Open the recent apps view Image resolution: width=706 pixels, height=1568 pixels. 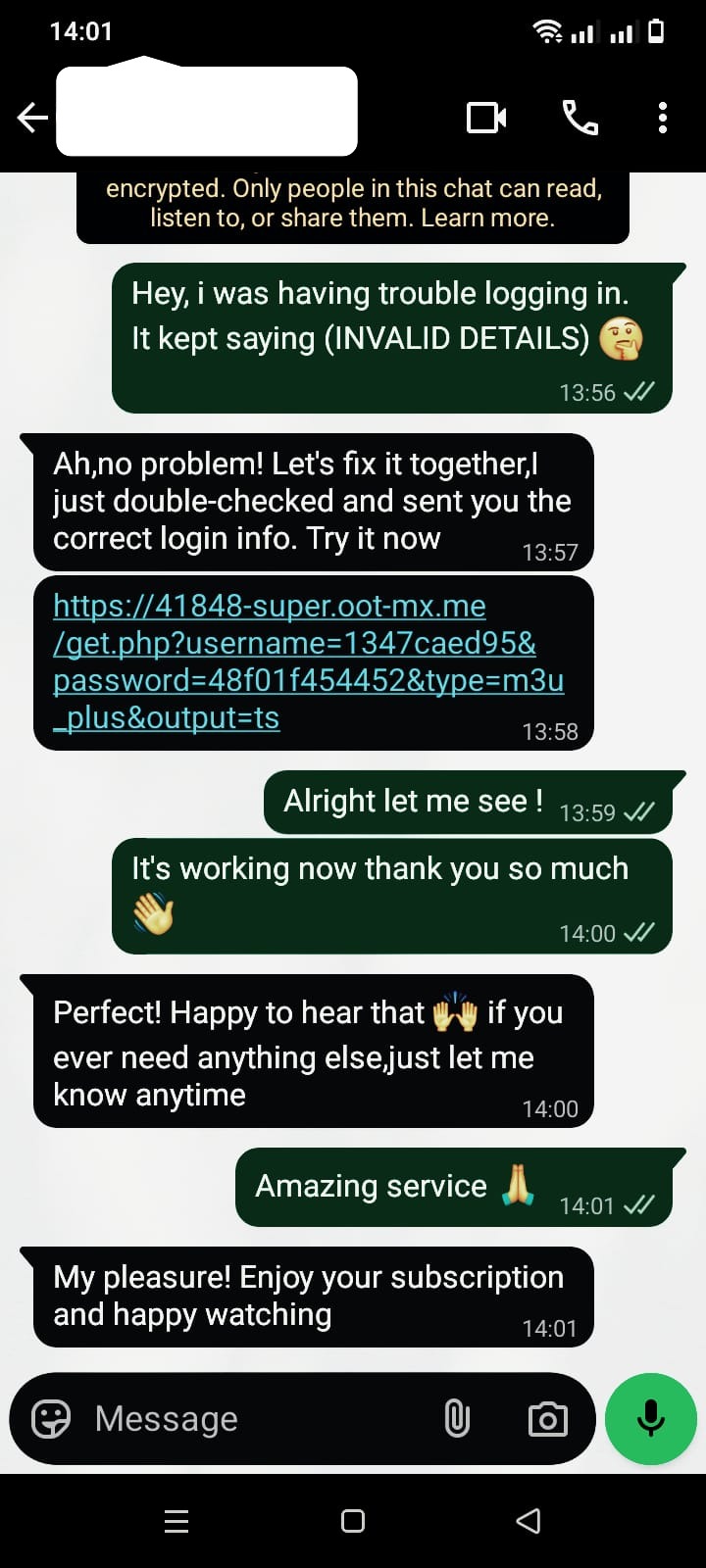176,1521
